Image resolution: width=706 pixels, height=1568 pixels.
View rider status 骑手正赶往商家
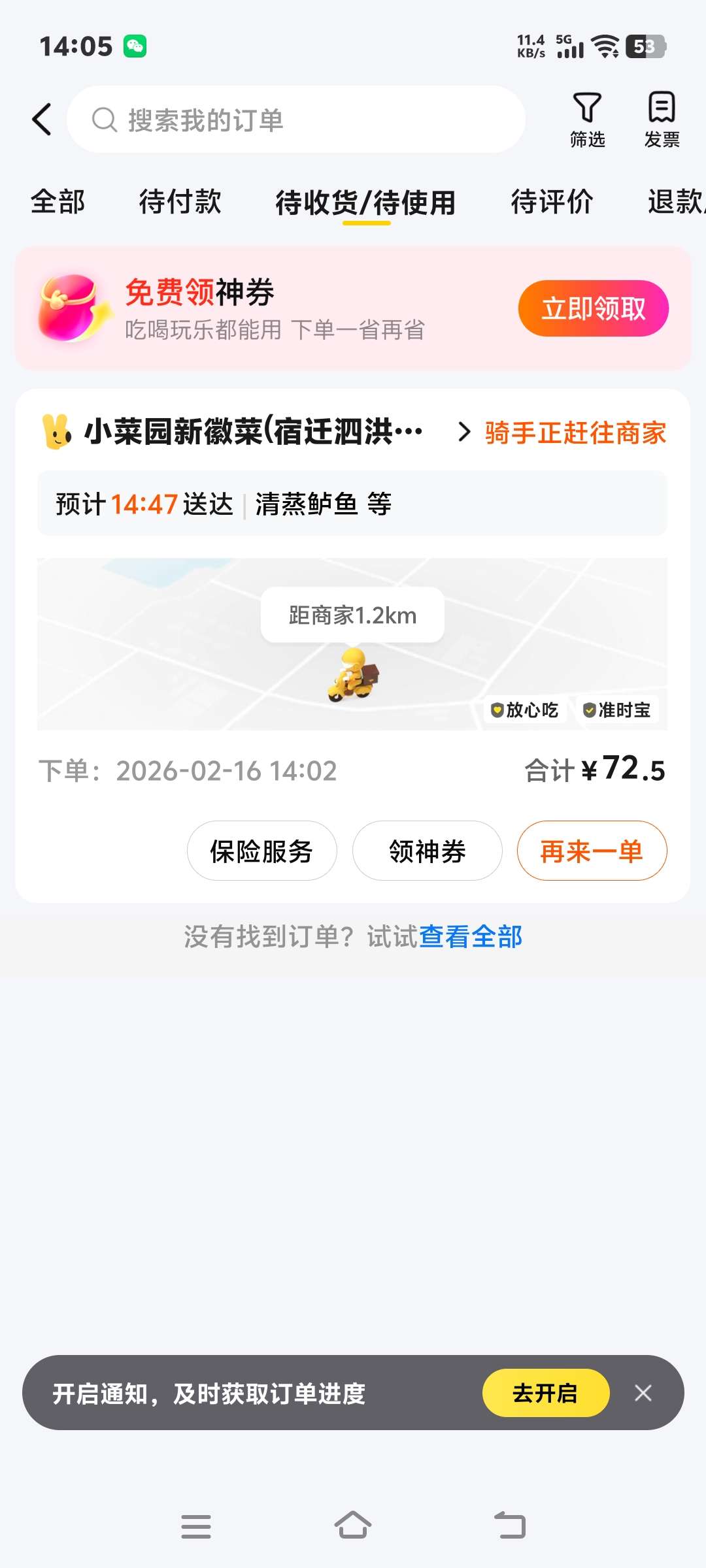click(x=575, y=433)
